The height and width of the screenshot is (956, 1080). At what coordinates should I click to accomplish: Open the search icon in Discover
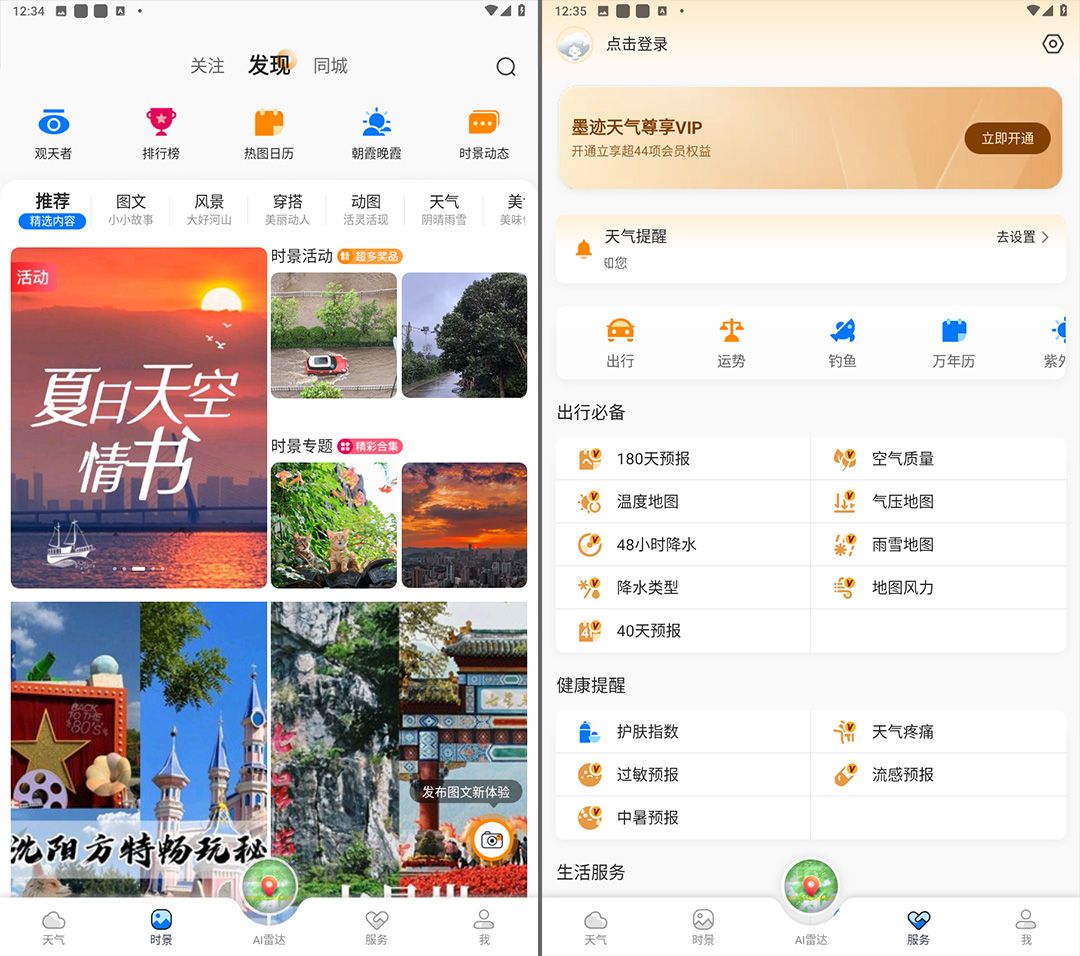point(506,67)
